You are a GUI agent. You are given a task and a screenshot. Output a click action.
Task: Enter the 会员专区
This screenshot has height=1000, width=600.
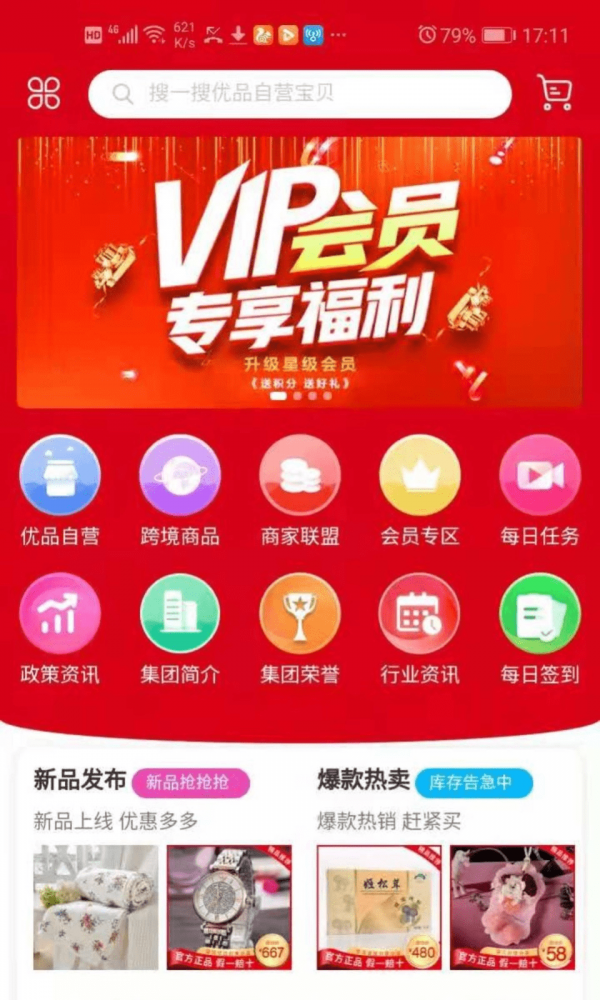click(420, 476)
